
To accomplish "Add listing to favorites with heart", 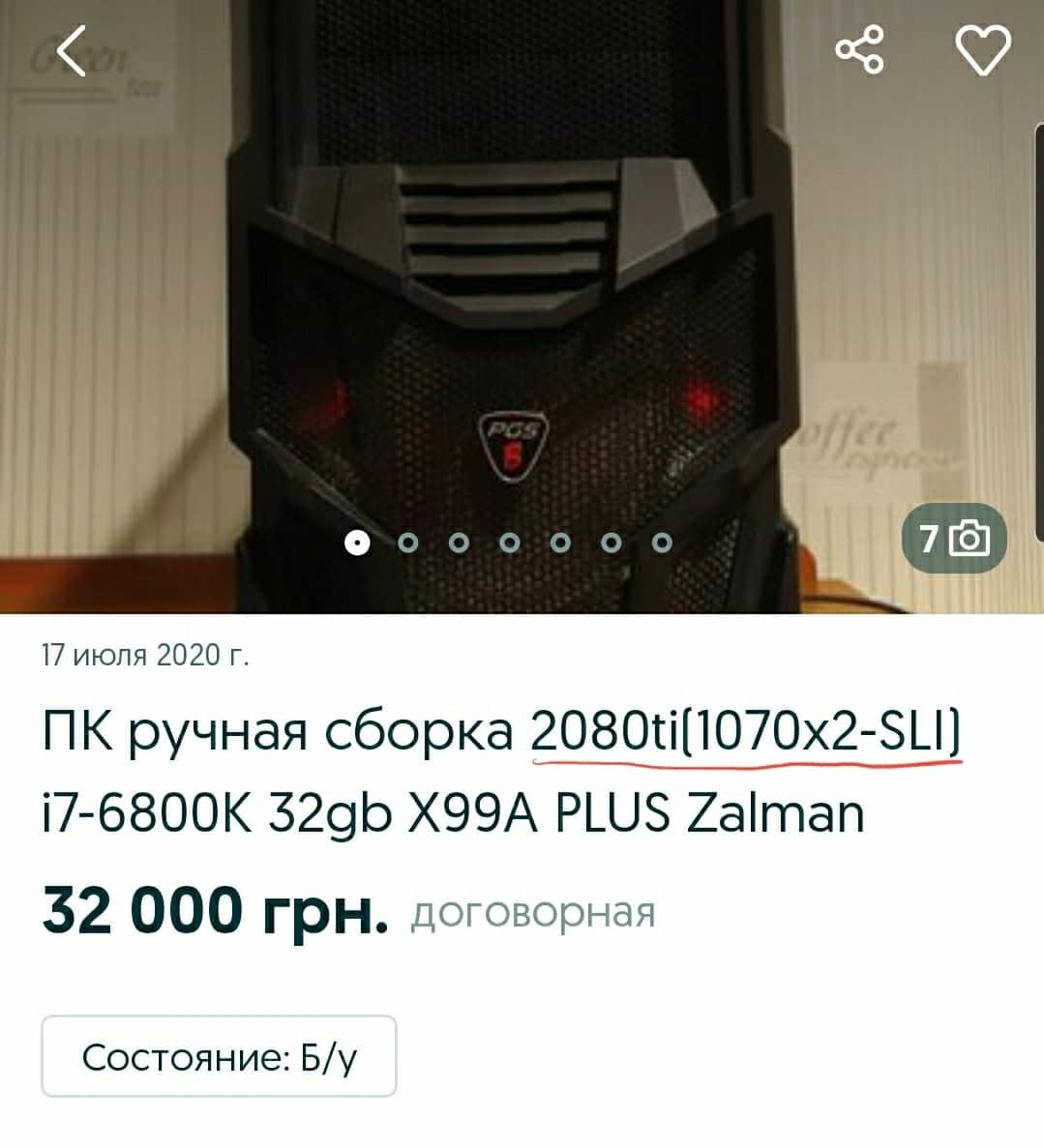I will tap(982, 50).
